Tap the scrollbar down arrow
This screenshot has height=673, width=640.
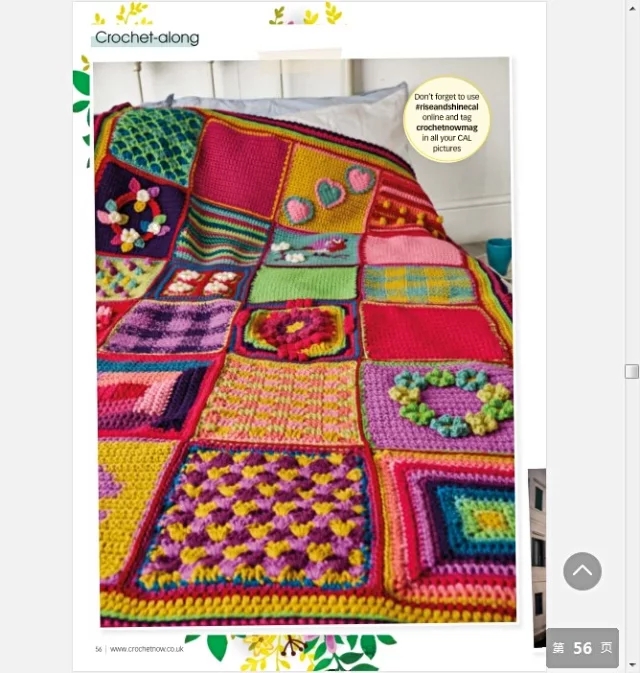(632, 665)
